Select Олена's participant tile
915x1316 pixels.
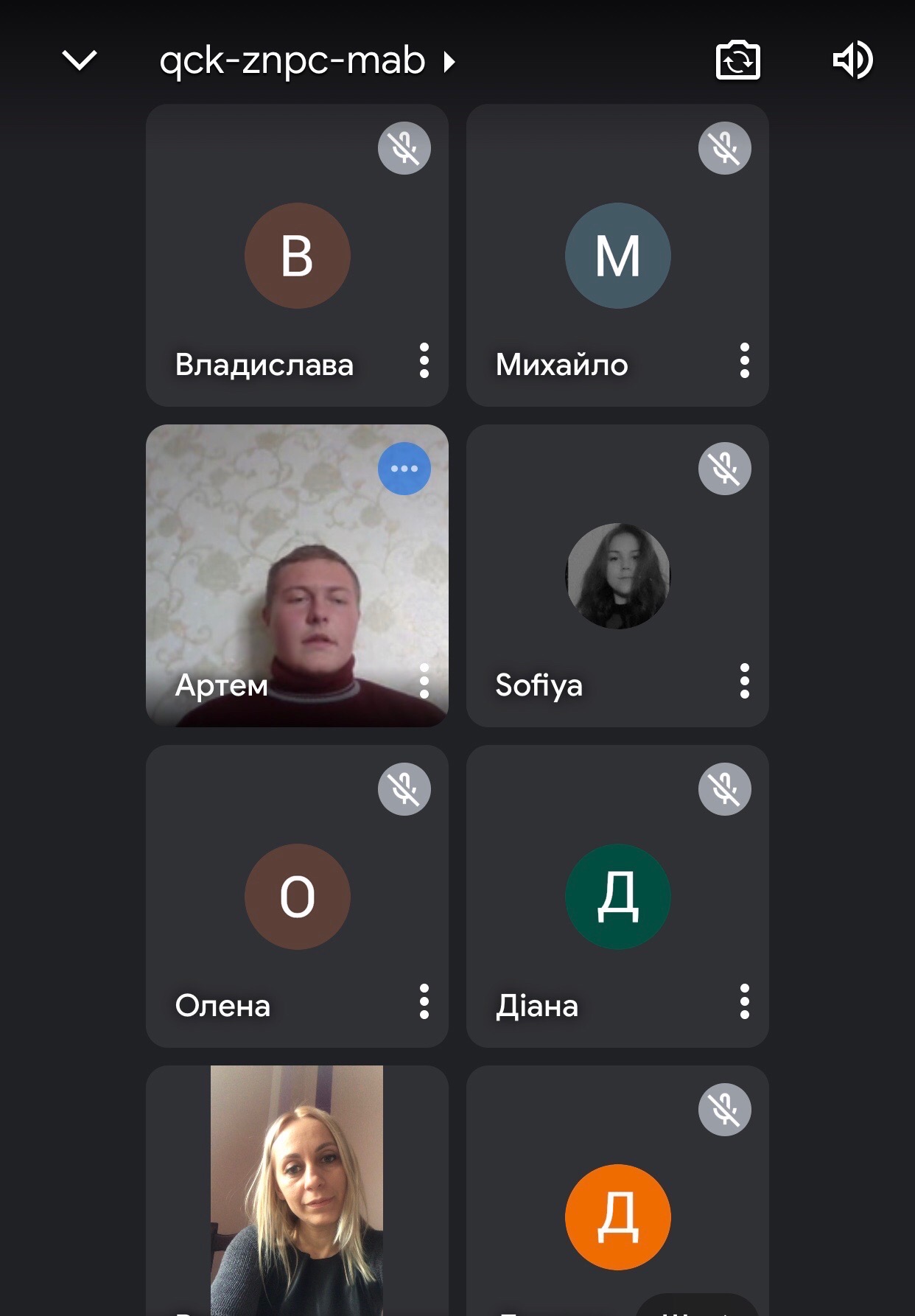tap(297, 897)
